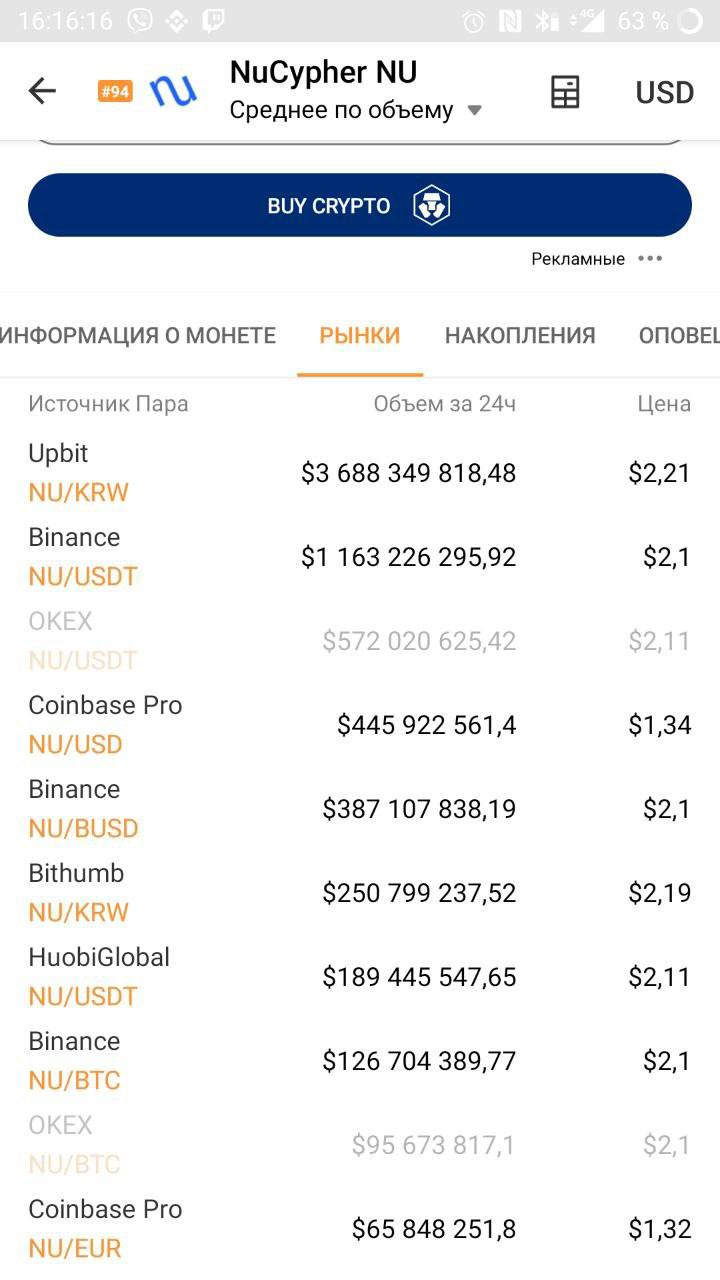Open the ad options three dots
Screen dimensions: 720x1280
tap(650, 259)
